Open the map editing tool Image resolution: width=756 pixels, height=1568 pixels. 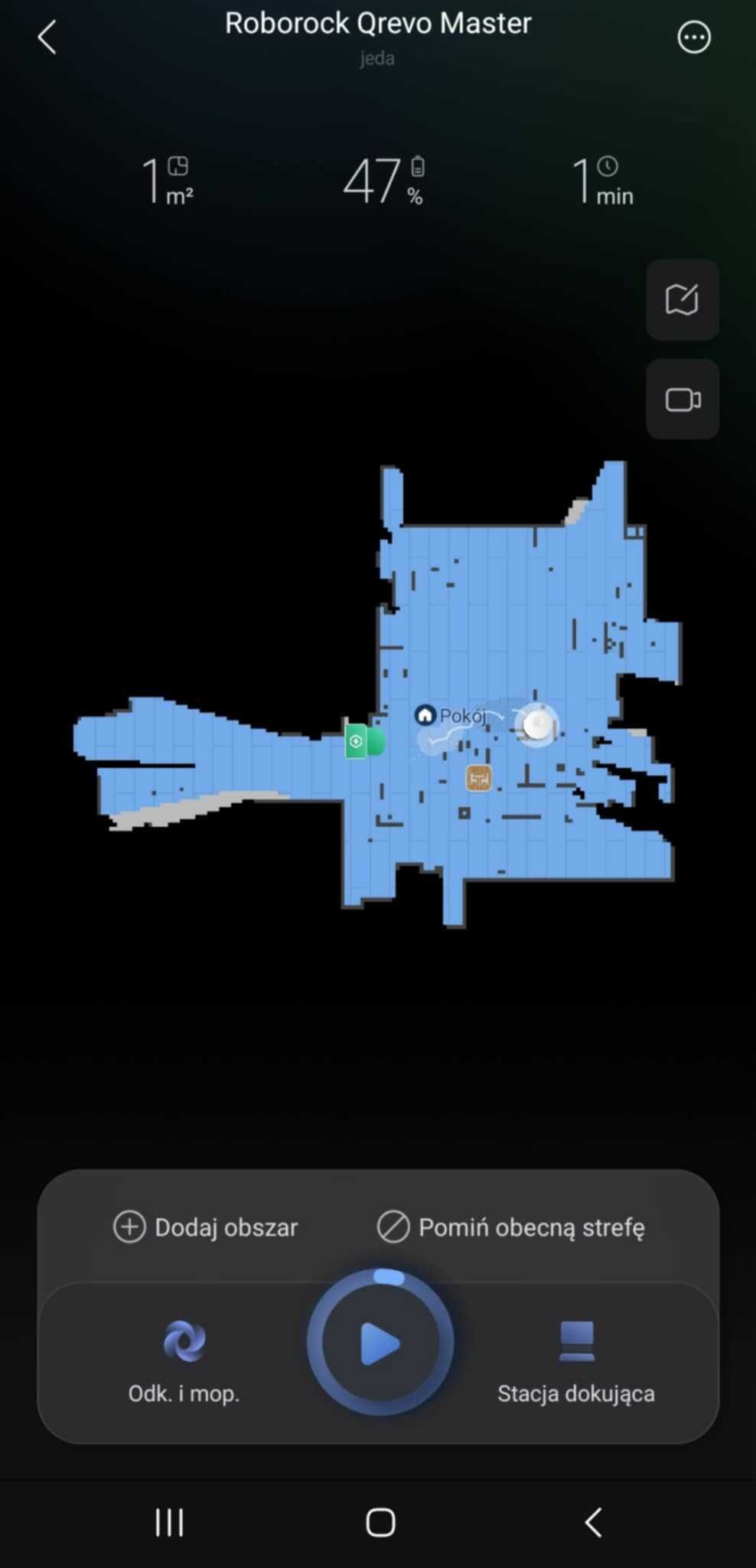(682, 299)
